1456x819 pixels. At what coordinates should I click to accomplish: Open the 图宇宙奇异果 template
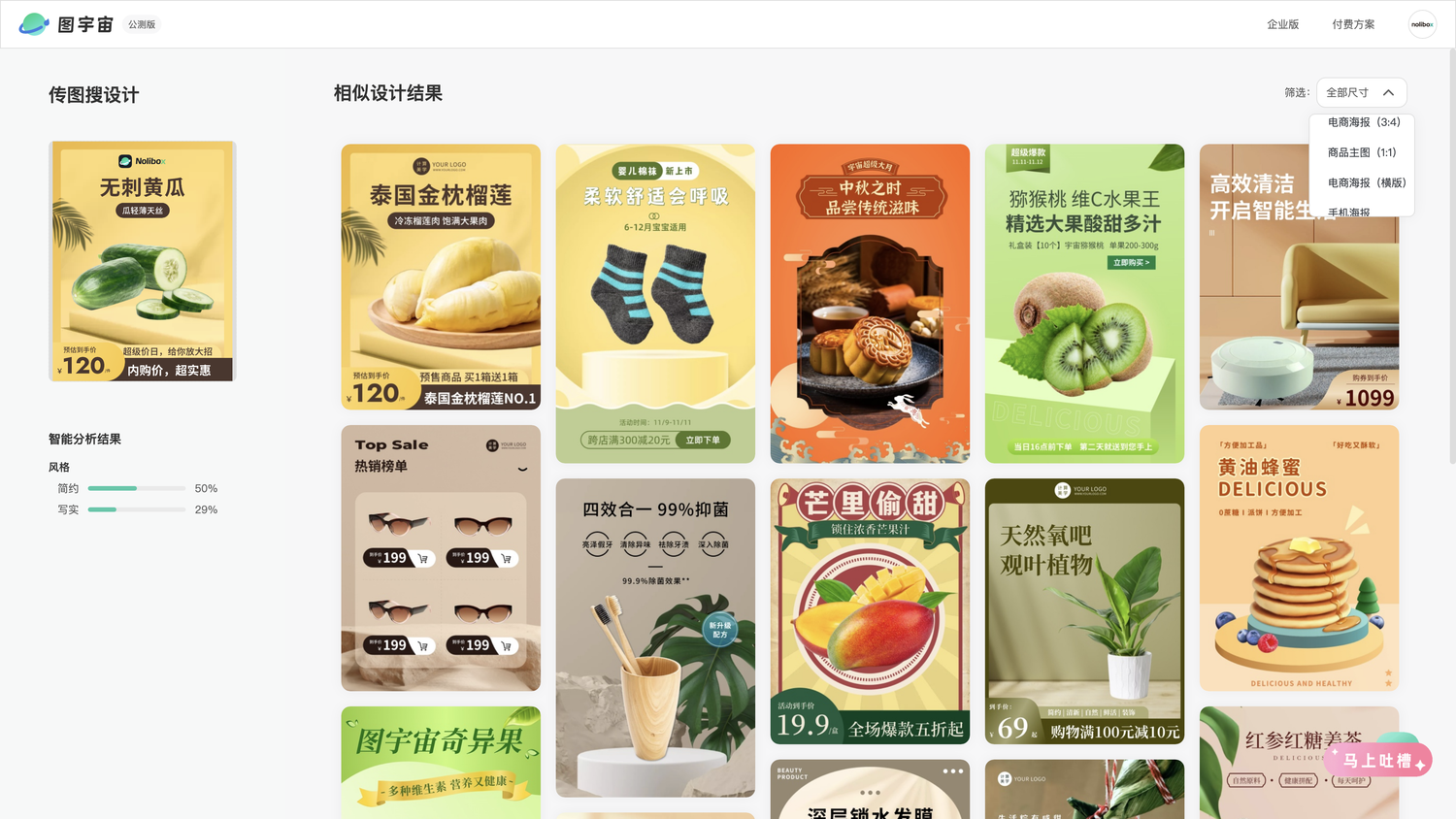441,762
